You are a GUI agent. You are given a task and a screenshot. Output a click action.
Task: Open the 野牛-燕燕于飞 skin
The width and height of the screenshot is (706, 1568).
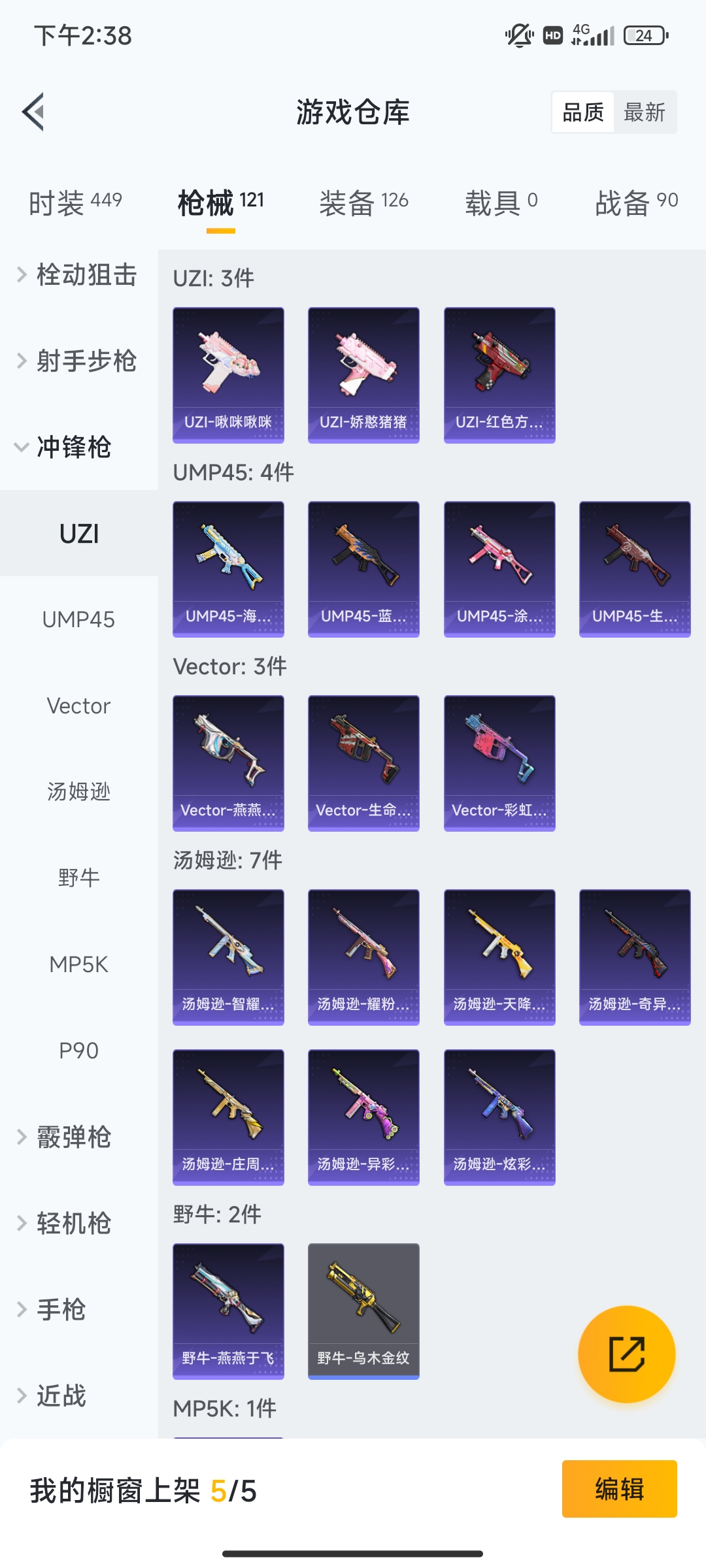pos(228,1311)
